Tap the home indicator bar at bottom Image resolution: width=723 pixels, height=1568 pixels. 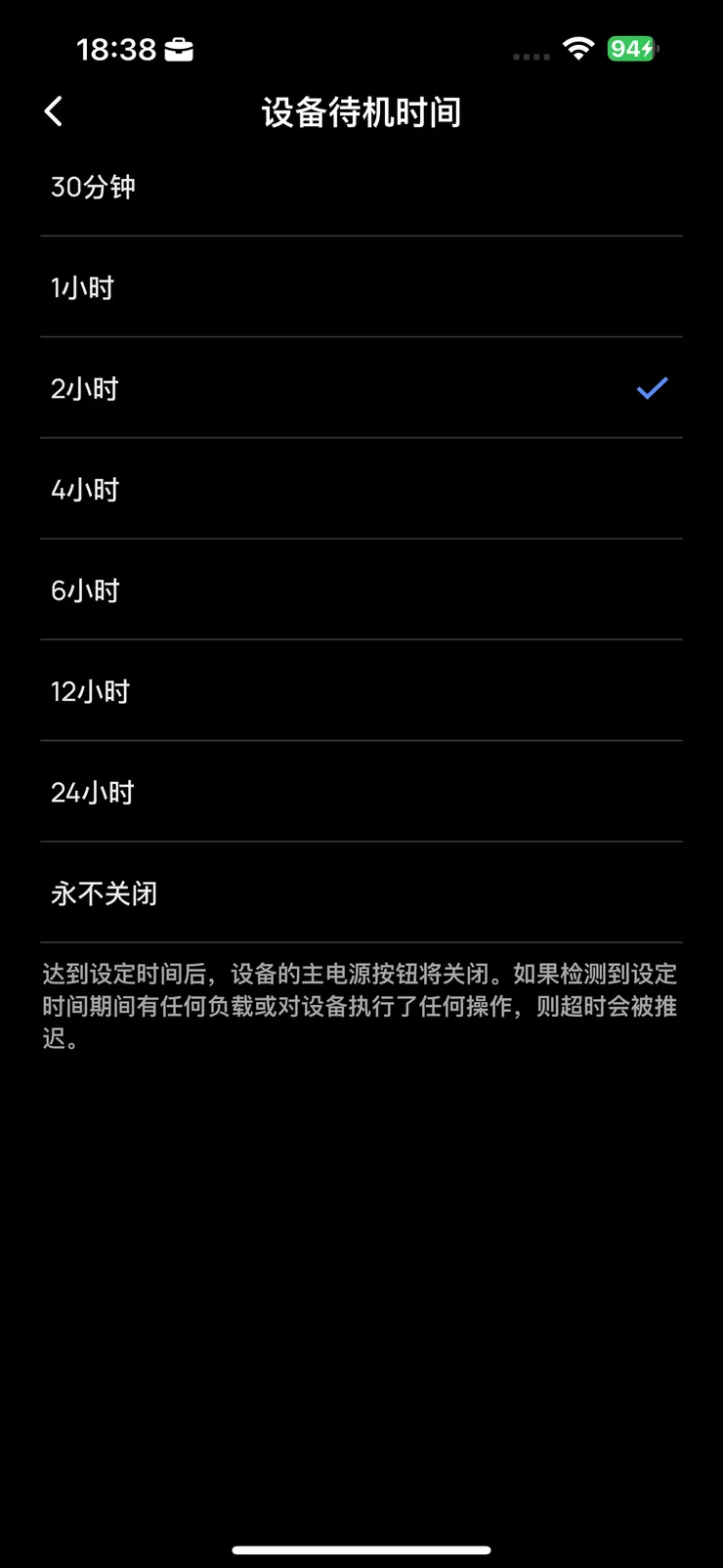pyautogui.click(x=361, y=1550)
